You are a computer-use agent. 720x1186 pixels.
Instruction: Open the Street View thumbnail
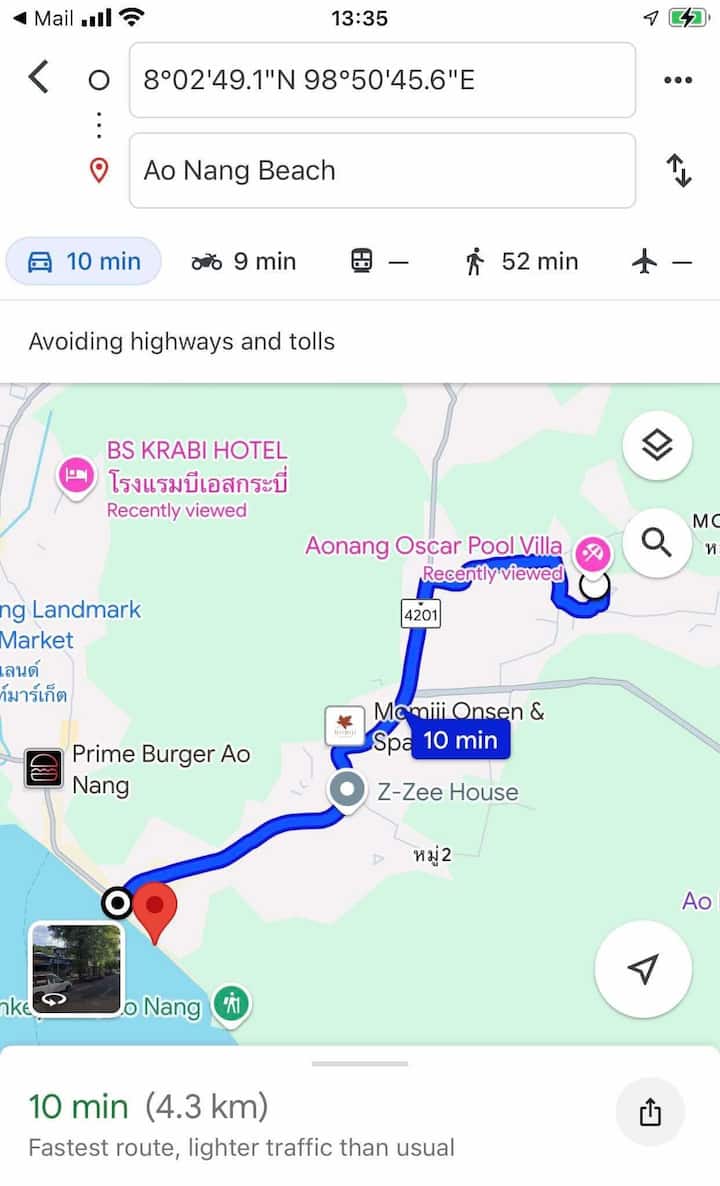(77, 968)
